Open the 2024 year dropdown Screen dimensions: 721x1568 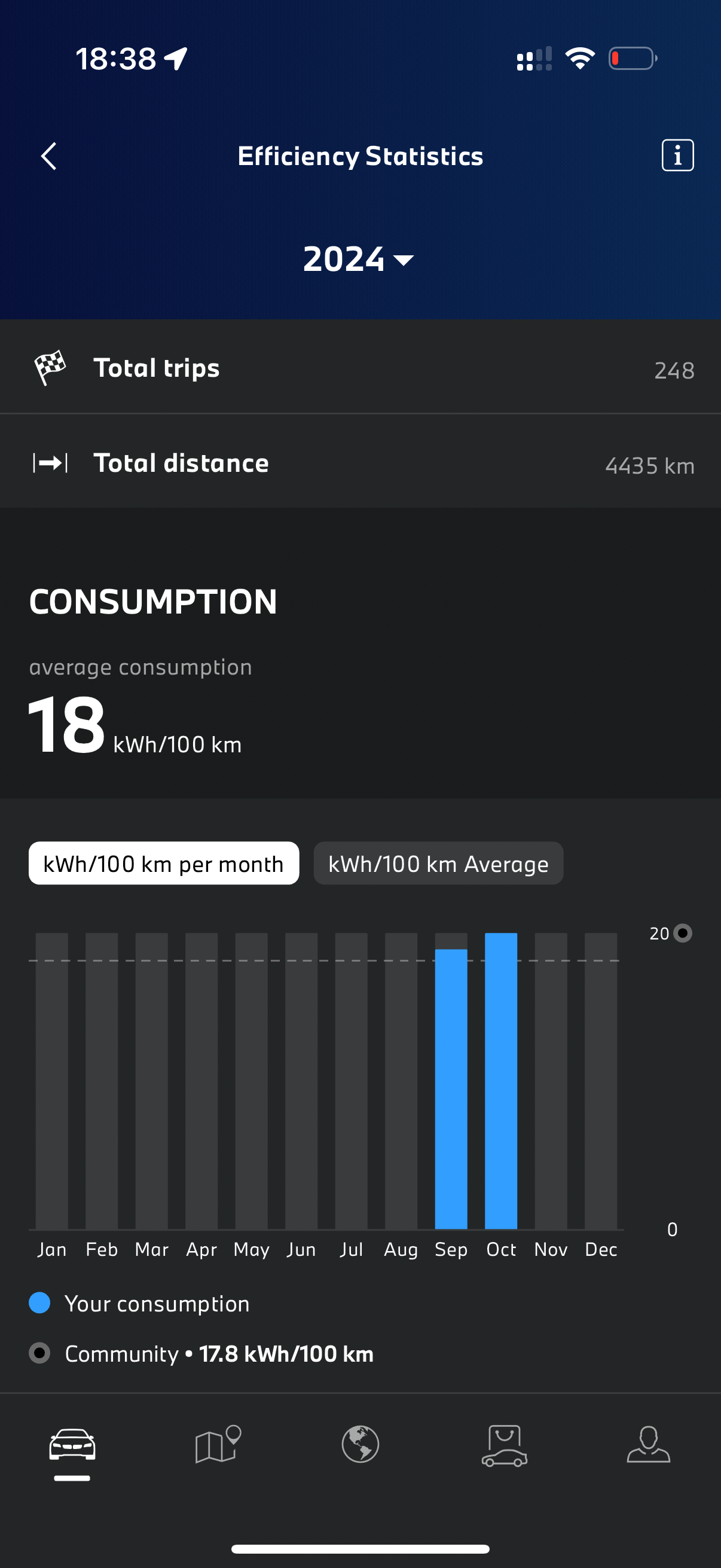pyautogui.click(x=359, y=260)
